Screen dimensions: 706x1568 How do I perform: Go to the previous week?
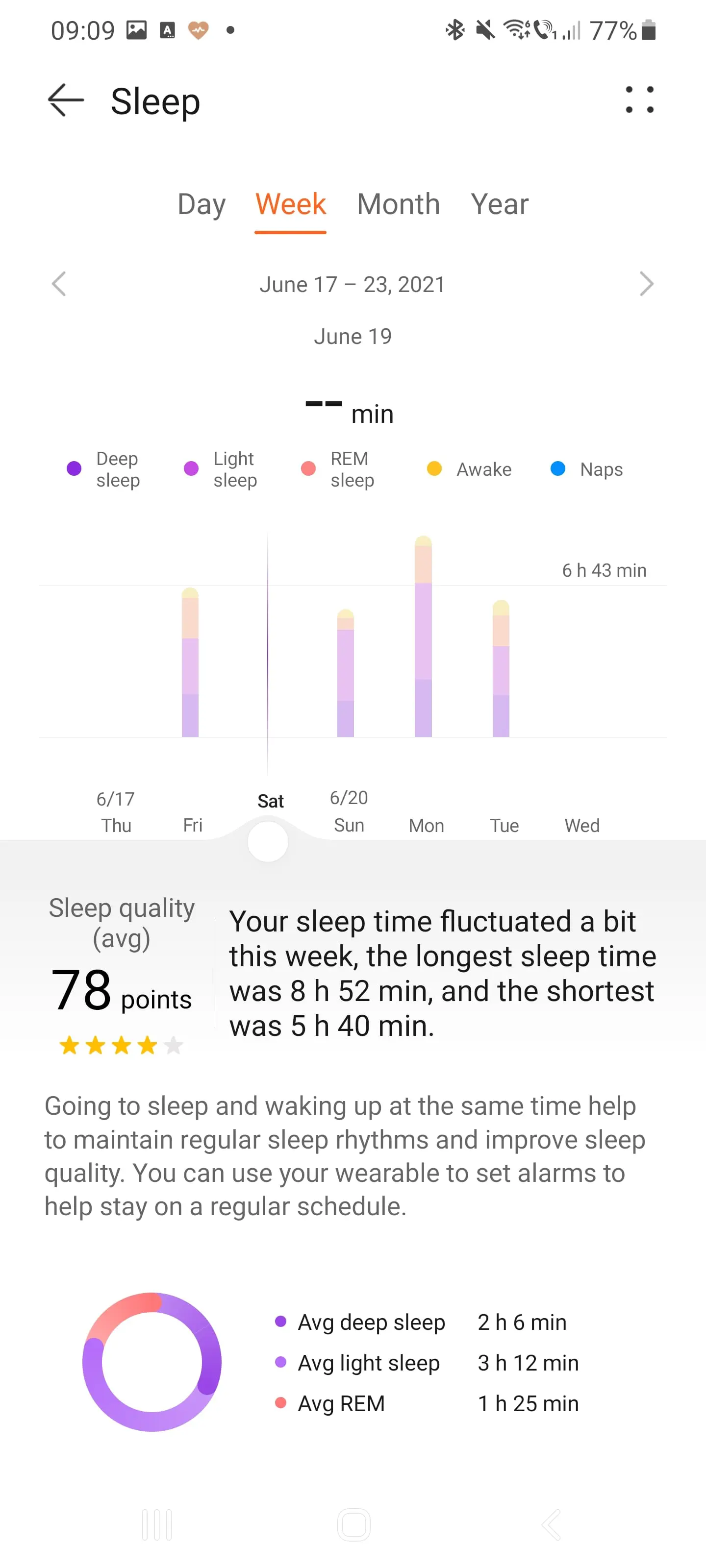click(58, 284)
